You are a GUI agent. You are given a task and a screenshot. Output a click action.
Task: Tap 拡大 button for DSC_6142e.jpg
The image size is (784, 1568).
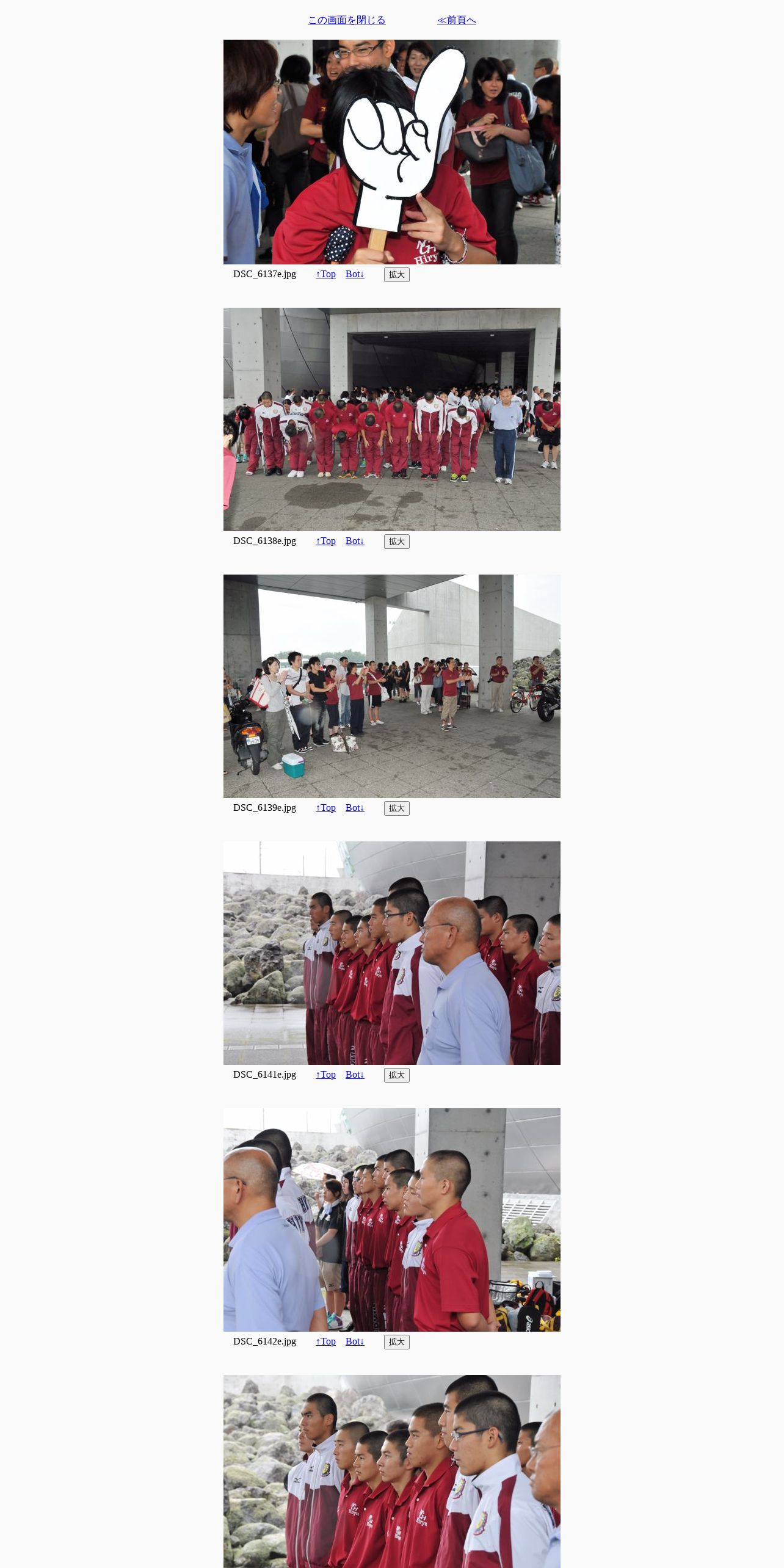coord(396,1342)
